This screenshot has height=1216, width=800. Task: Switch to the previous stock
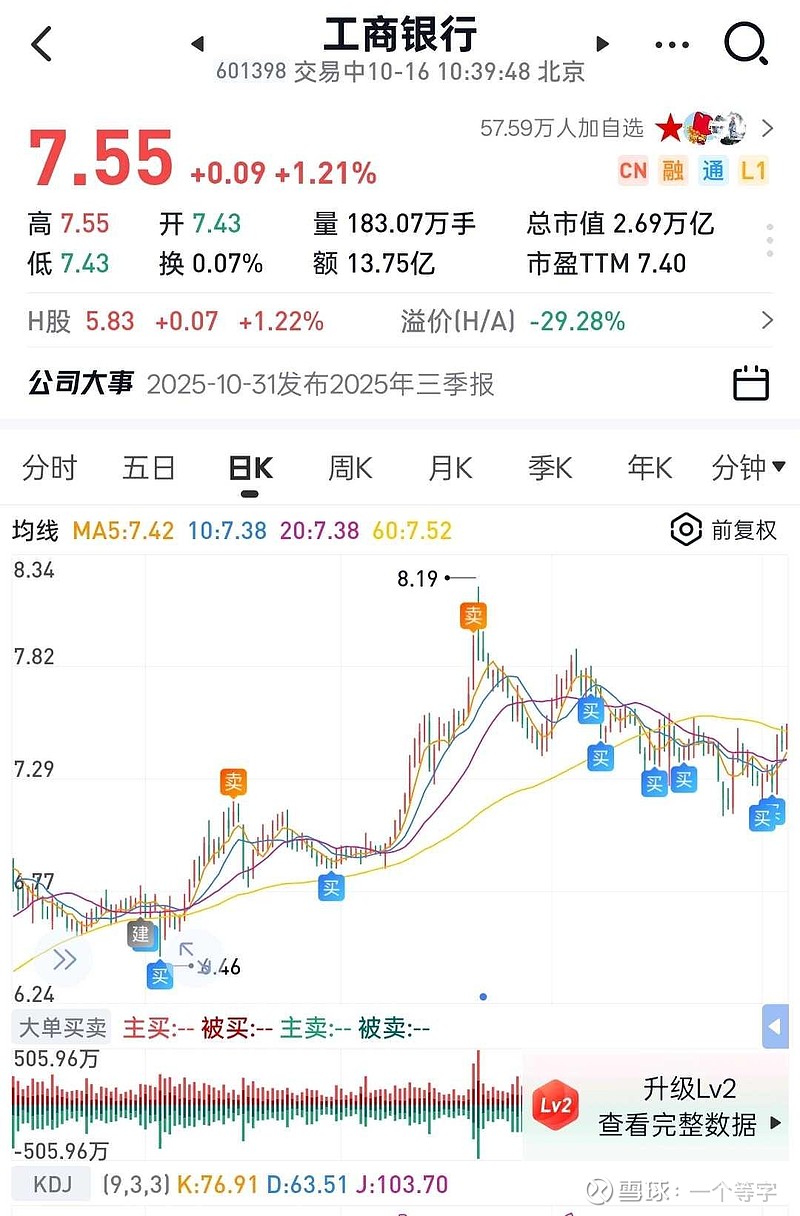[197, 44]
